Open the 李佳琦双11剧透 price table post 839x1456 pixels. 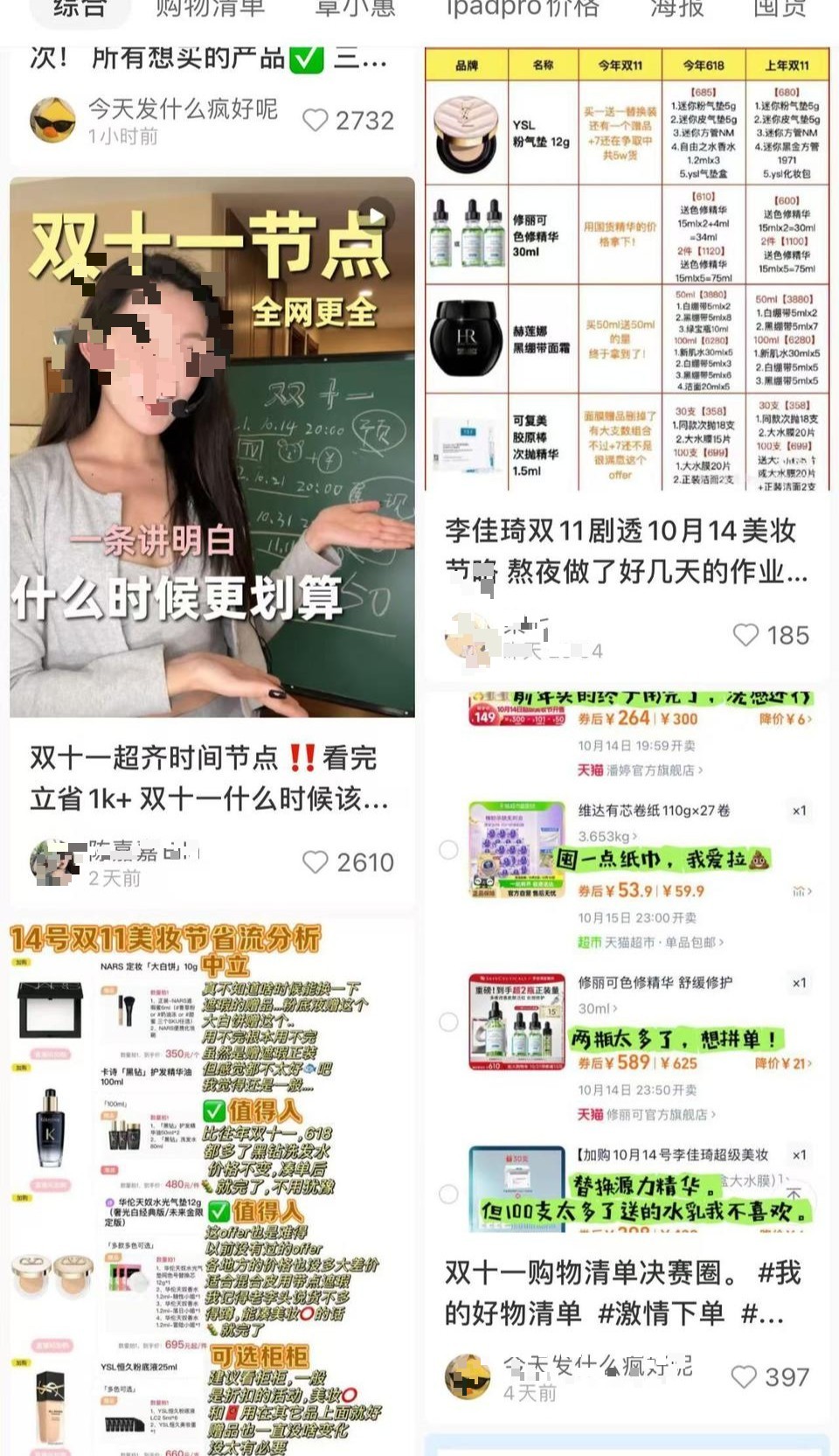tap(627, 269)
